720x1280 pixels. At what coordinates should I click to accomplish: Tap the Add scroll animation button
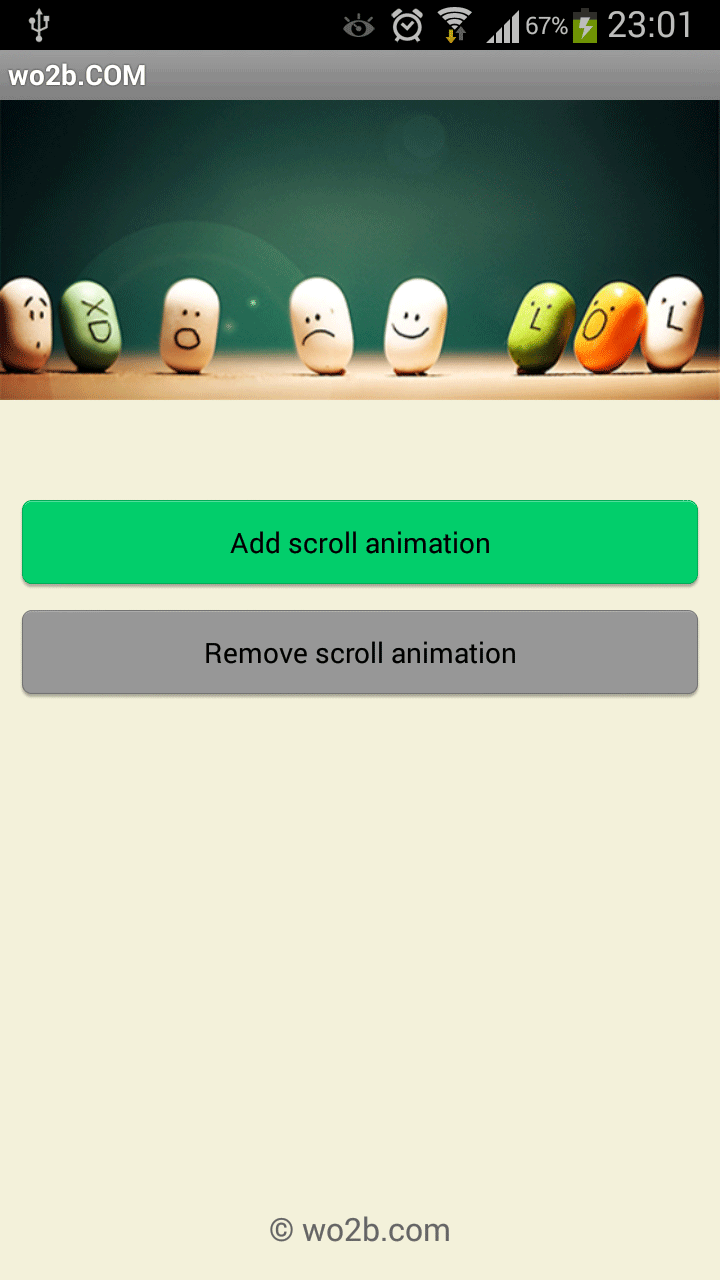(360, 542)
